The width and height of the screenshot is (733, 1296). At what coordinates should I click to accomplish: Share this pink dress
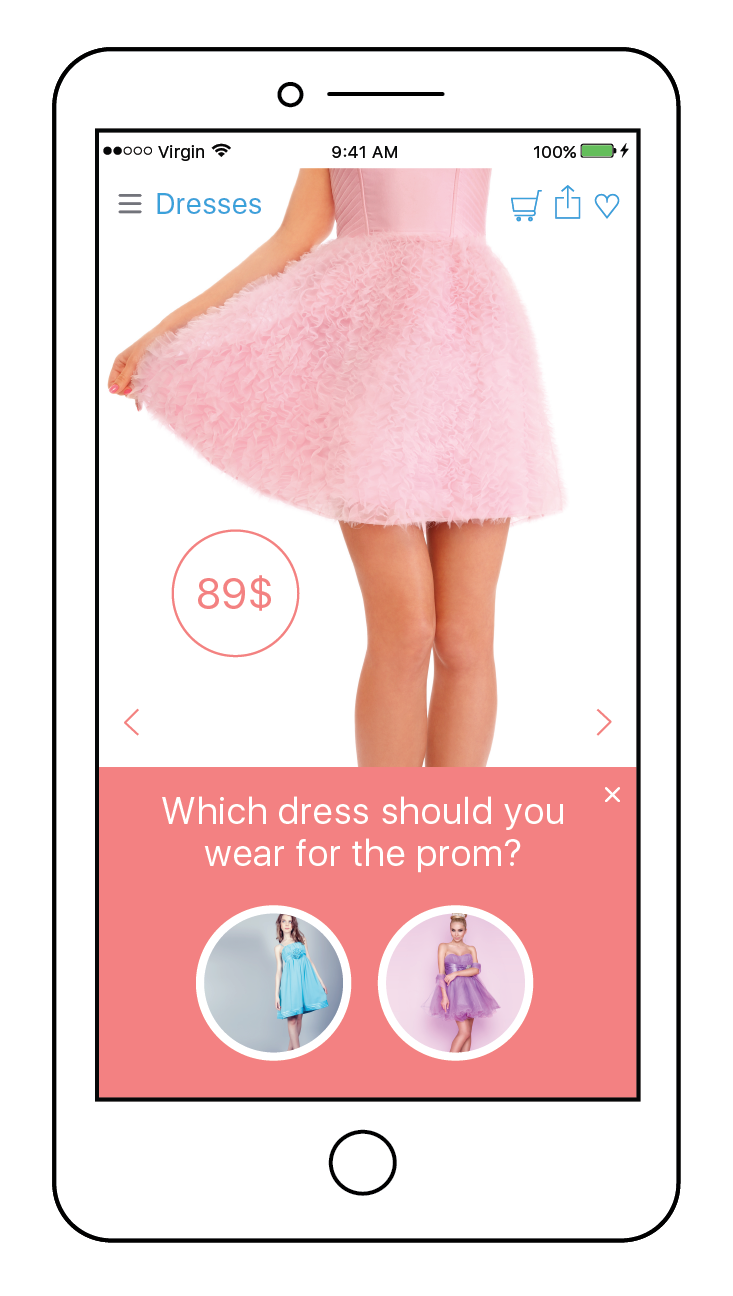click(x=567, y=202)
